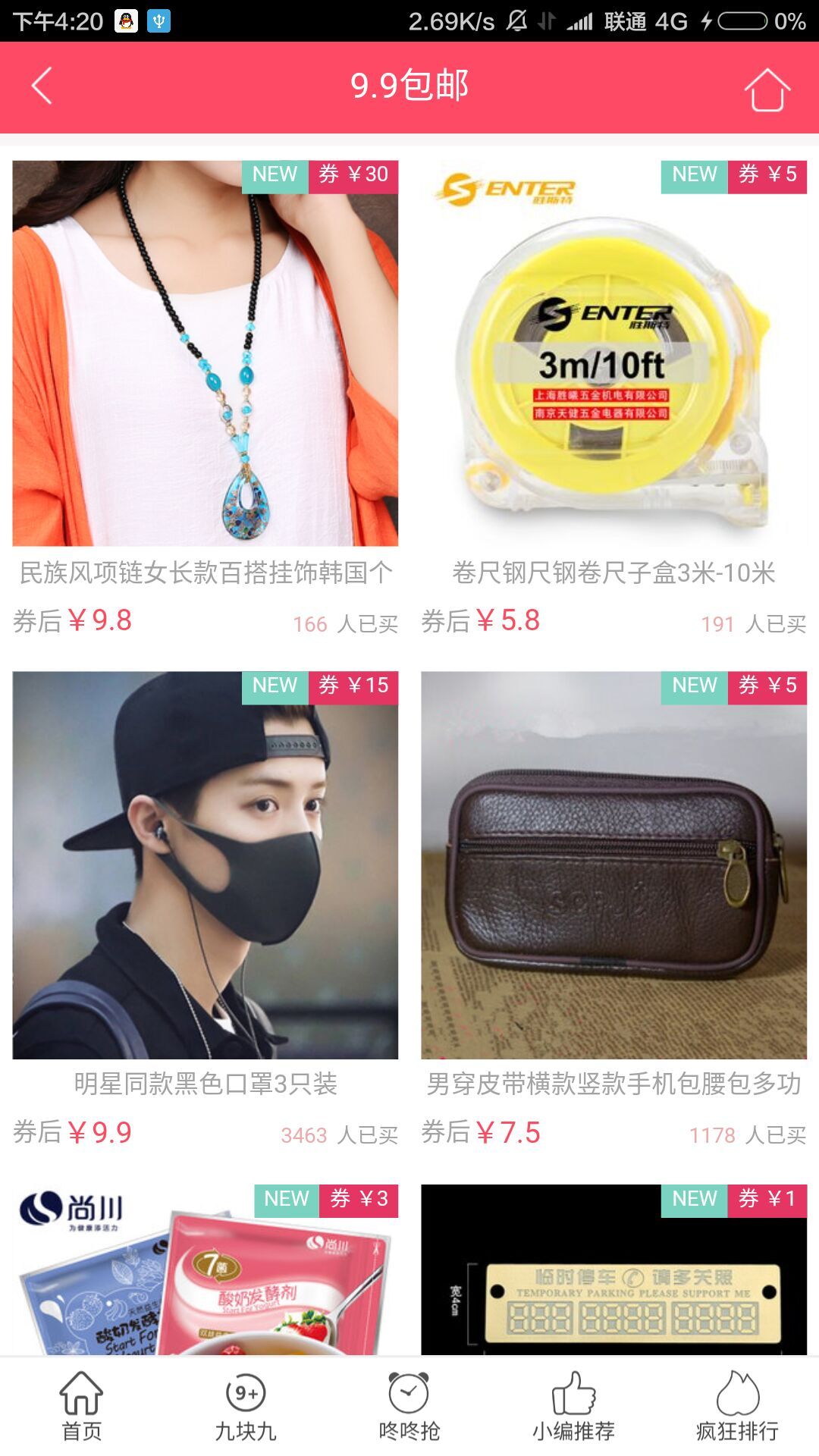Open the 尚川 酸奶发酵剂 product
Screen dimensions: 819x1456
(205, 1270)
